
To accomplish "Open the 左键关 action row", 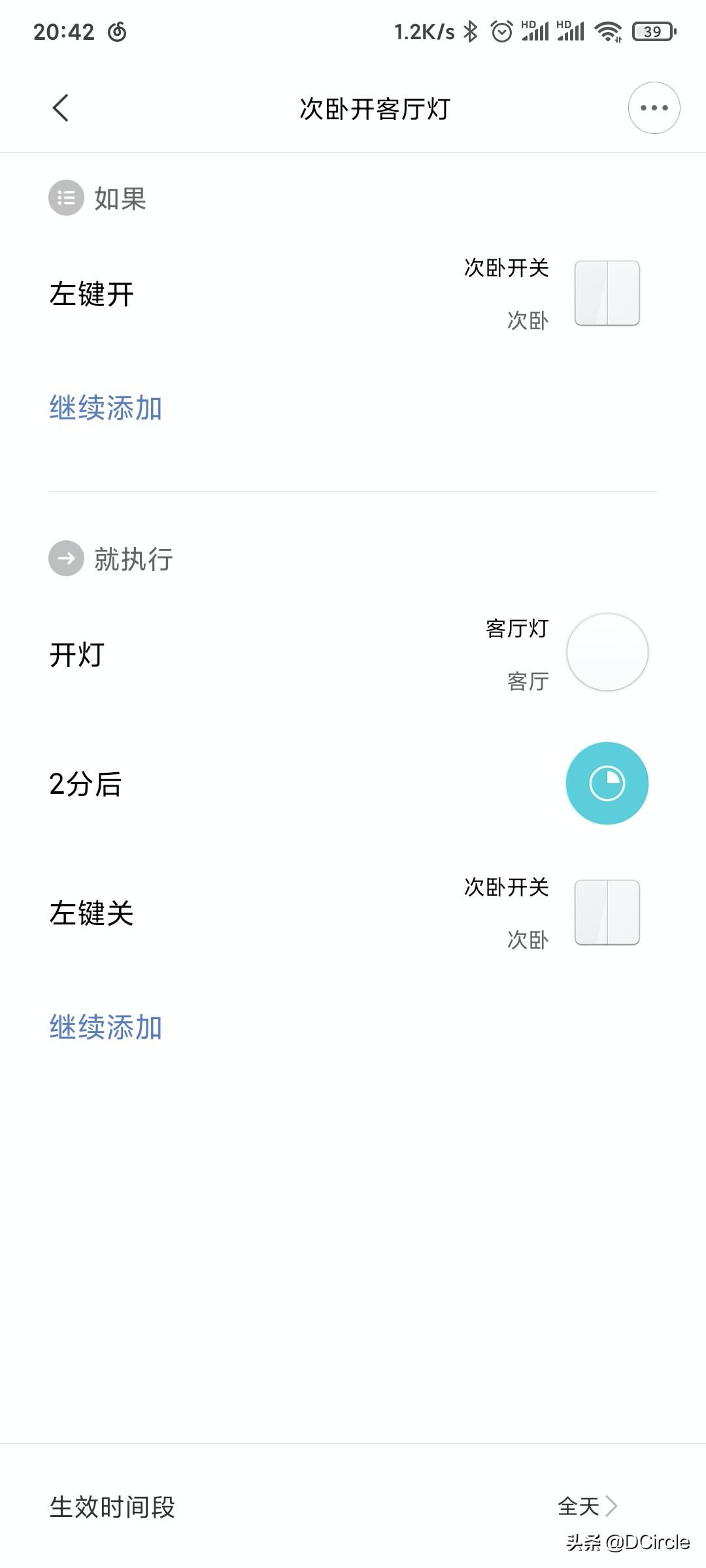I will click(353, 913).
